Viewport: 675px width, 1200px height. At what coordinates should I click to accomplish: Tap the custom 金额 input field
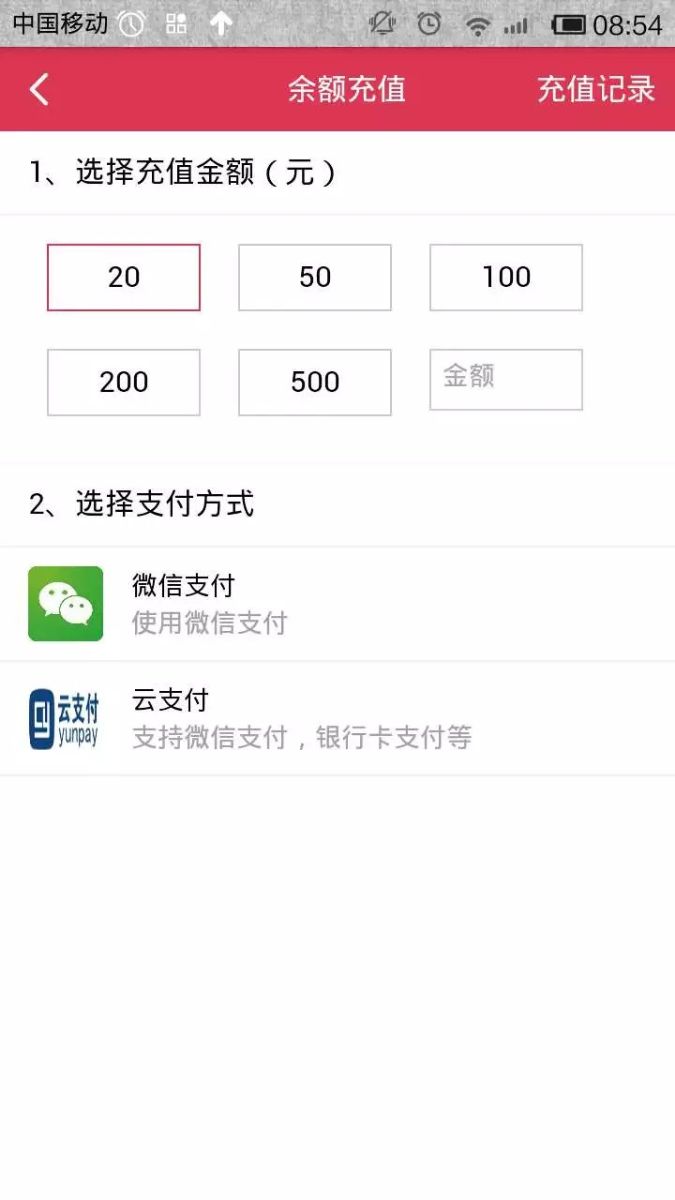click(x=506, y=379)
